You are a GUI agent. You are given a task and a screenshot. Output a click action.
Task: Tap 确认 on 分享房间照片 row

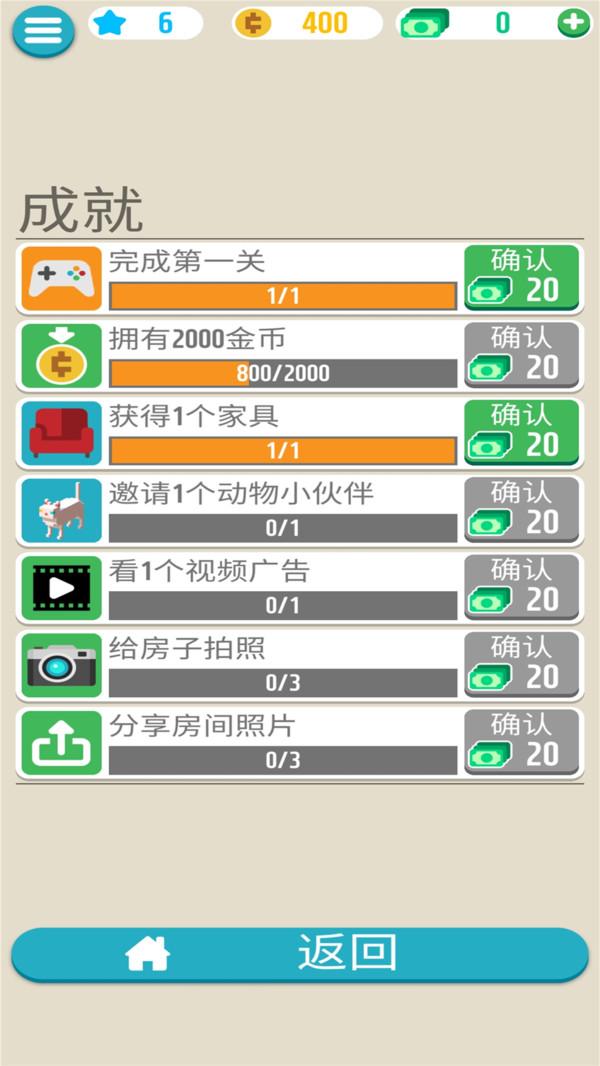point(521,742)
